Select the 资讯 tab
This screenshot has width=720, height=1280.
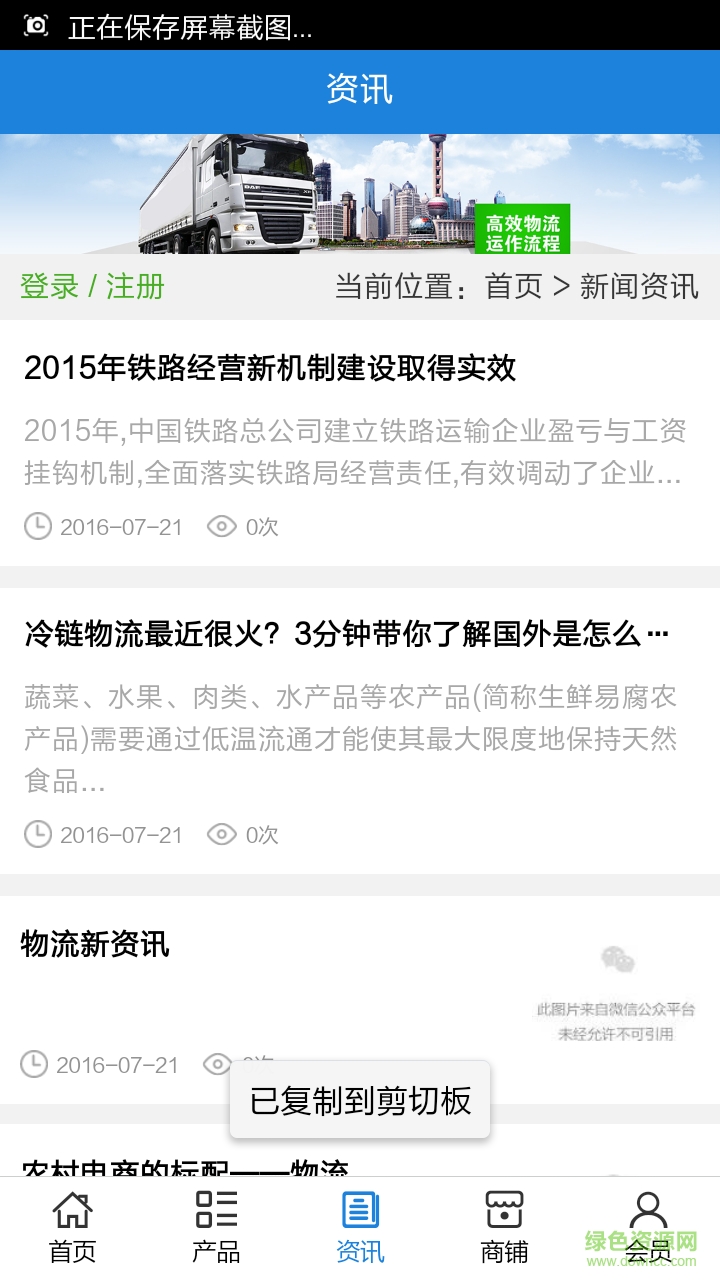click(x=360, y=1227)
